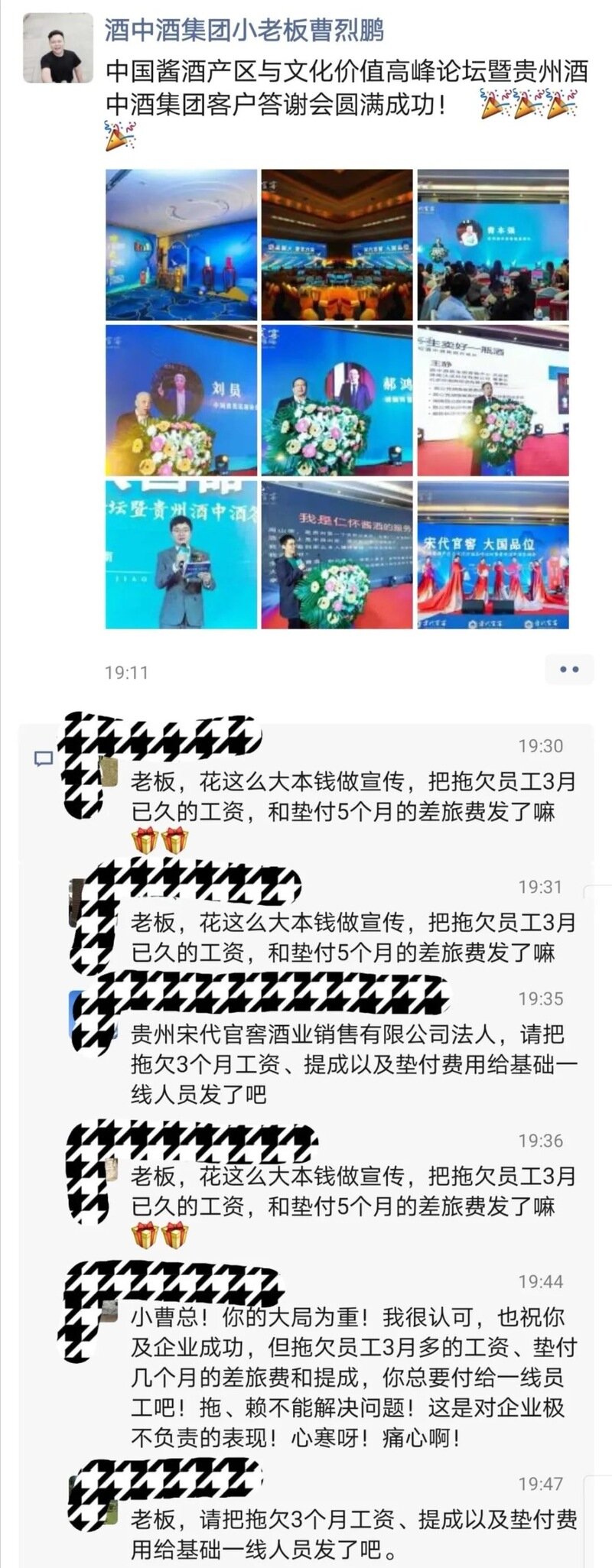The width and height of the screenshot is (612, 1568).
Task: View photo of blue exhibition hall with bottles
Action: pos(181,245)
